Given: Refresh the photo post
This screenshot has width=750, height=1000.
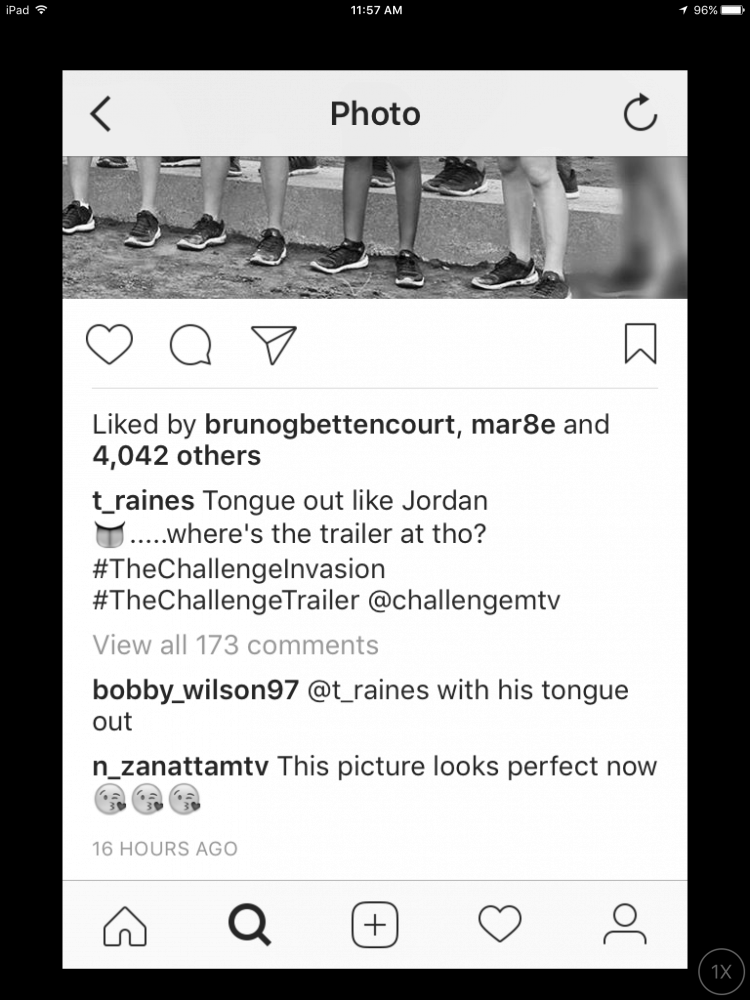Looking at the screenshot, I should tap(640, 114).
